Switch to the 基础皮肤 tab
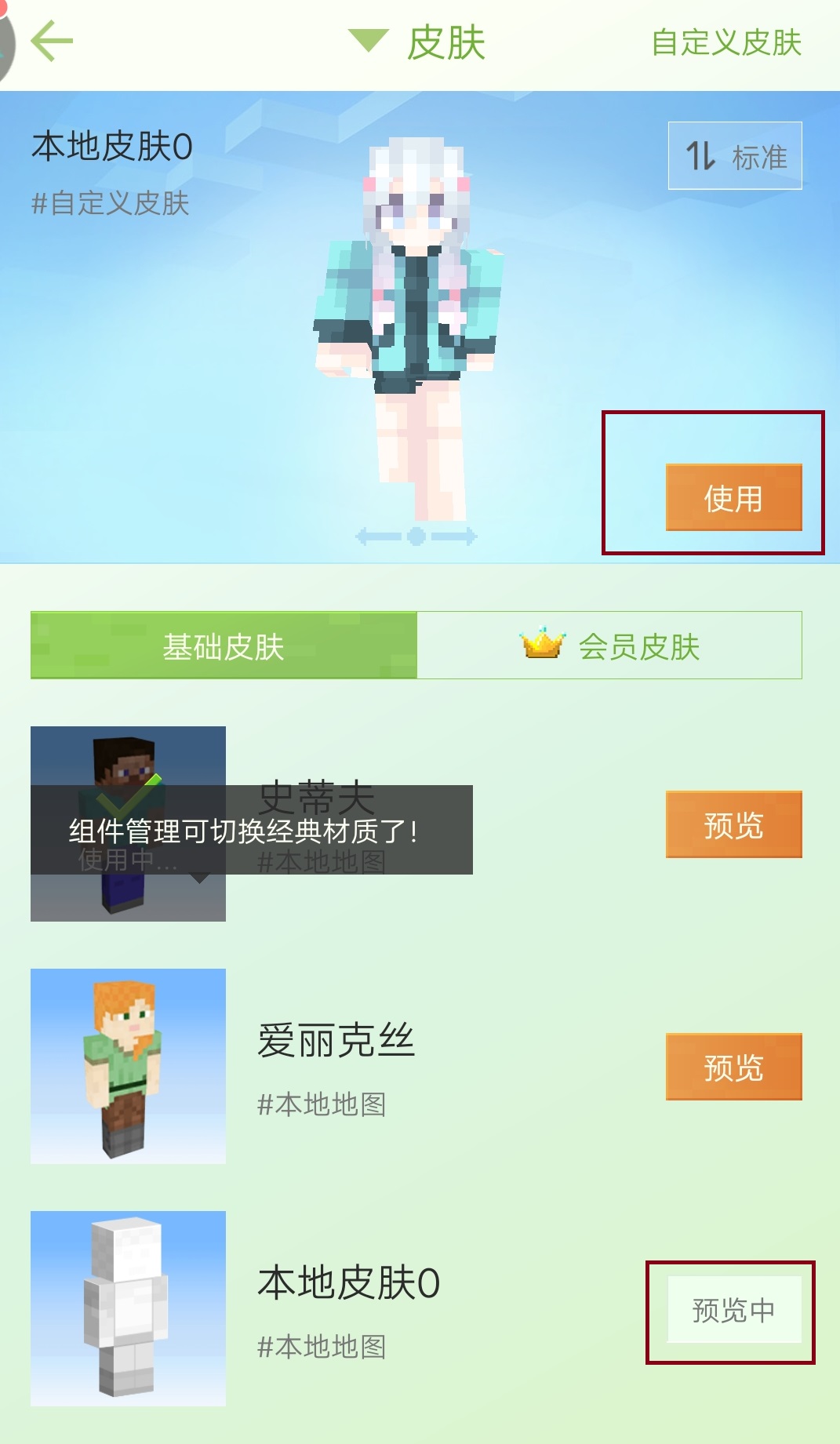 coord(224,646)
